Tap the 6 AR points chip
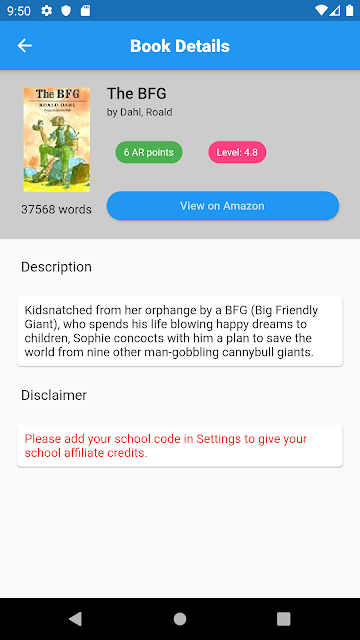 click(149, 152)
